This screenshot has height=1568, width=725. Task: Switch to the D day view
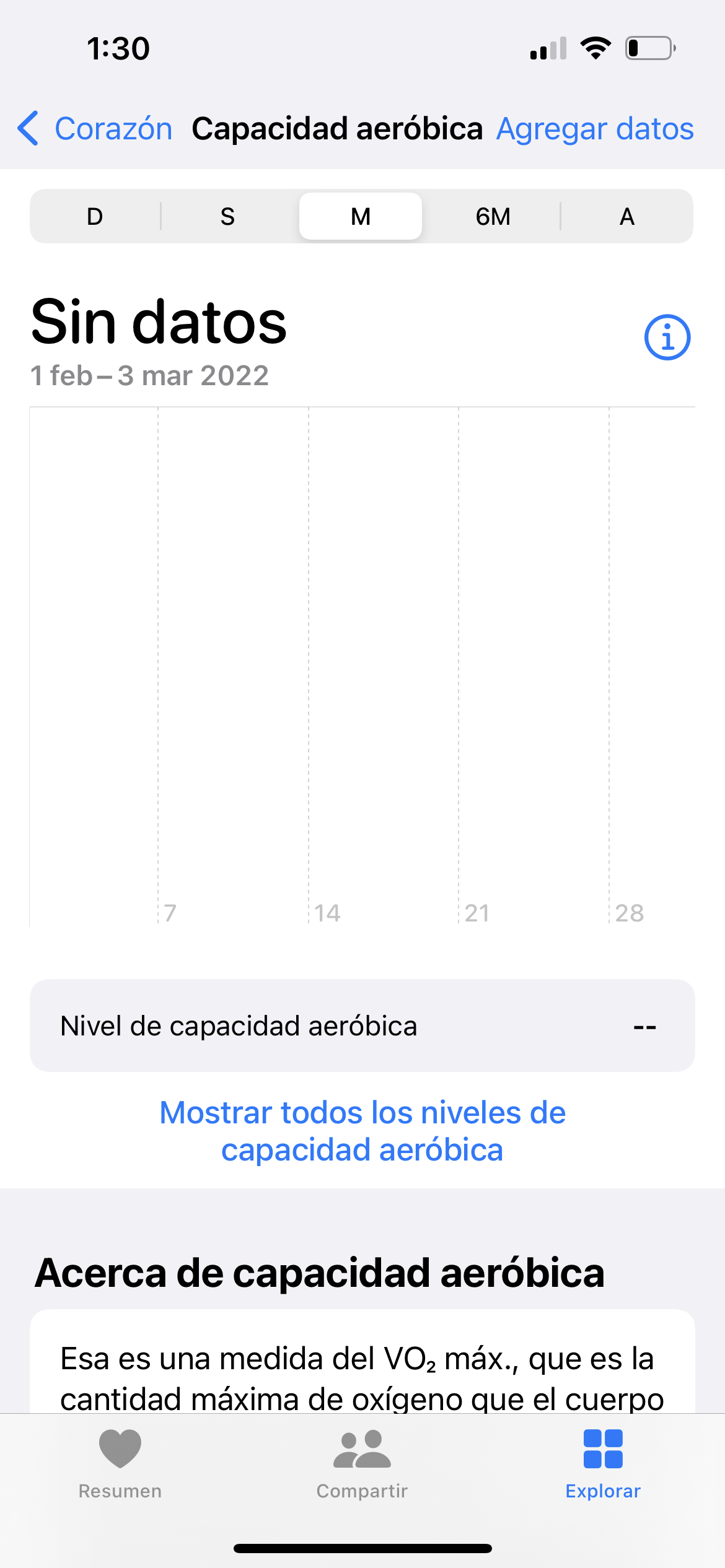pos(95,216)
